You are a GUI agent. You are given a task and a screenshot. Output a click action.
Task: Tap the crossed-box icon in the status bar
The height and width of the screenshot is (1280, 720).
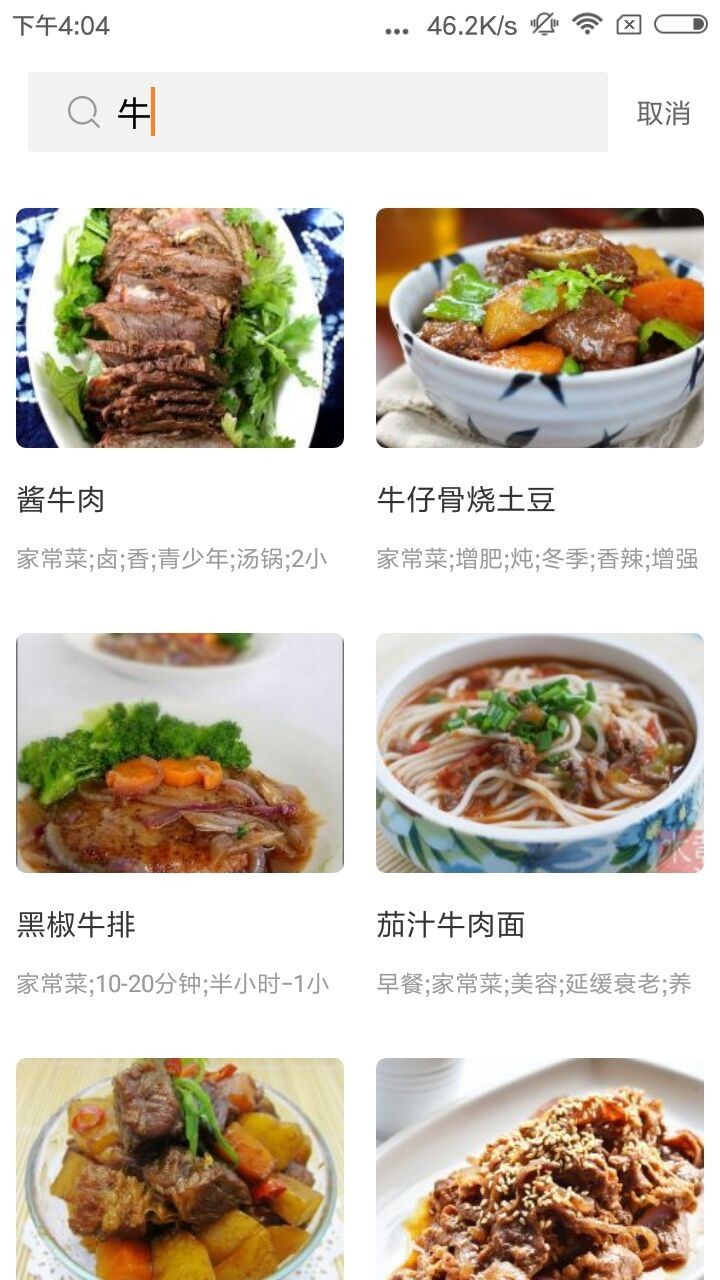coord(630,24)
